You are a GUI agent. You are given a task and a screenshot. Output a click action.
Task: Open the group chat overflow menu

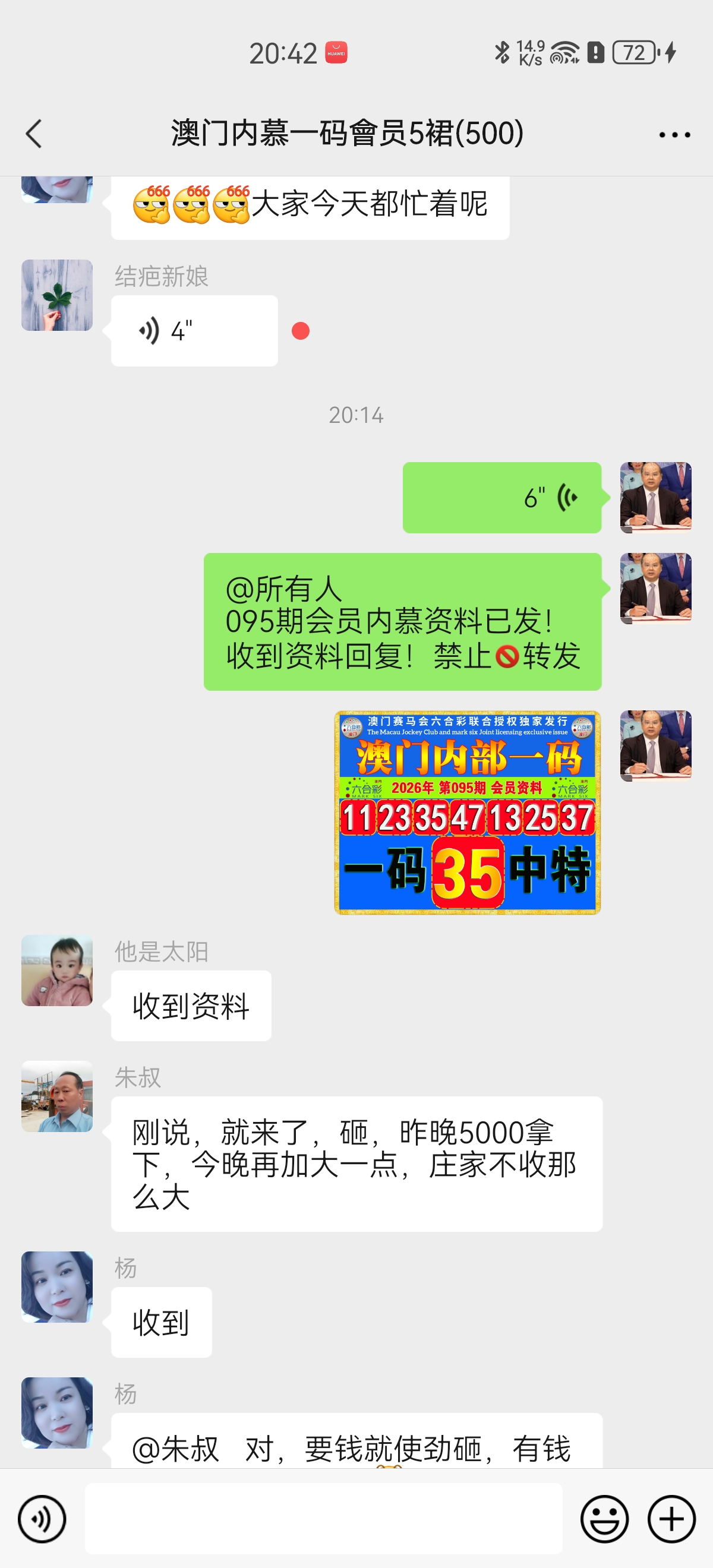coord(674,134)
